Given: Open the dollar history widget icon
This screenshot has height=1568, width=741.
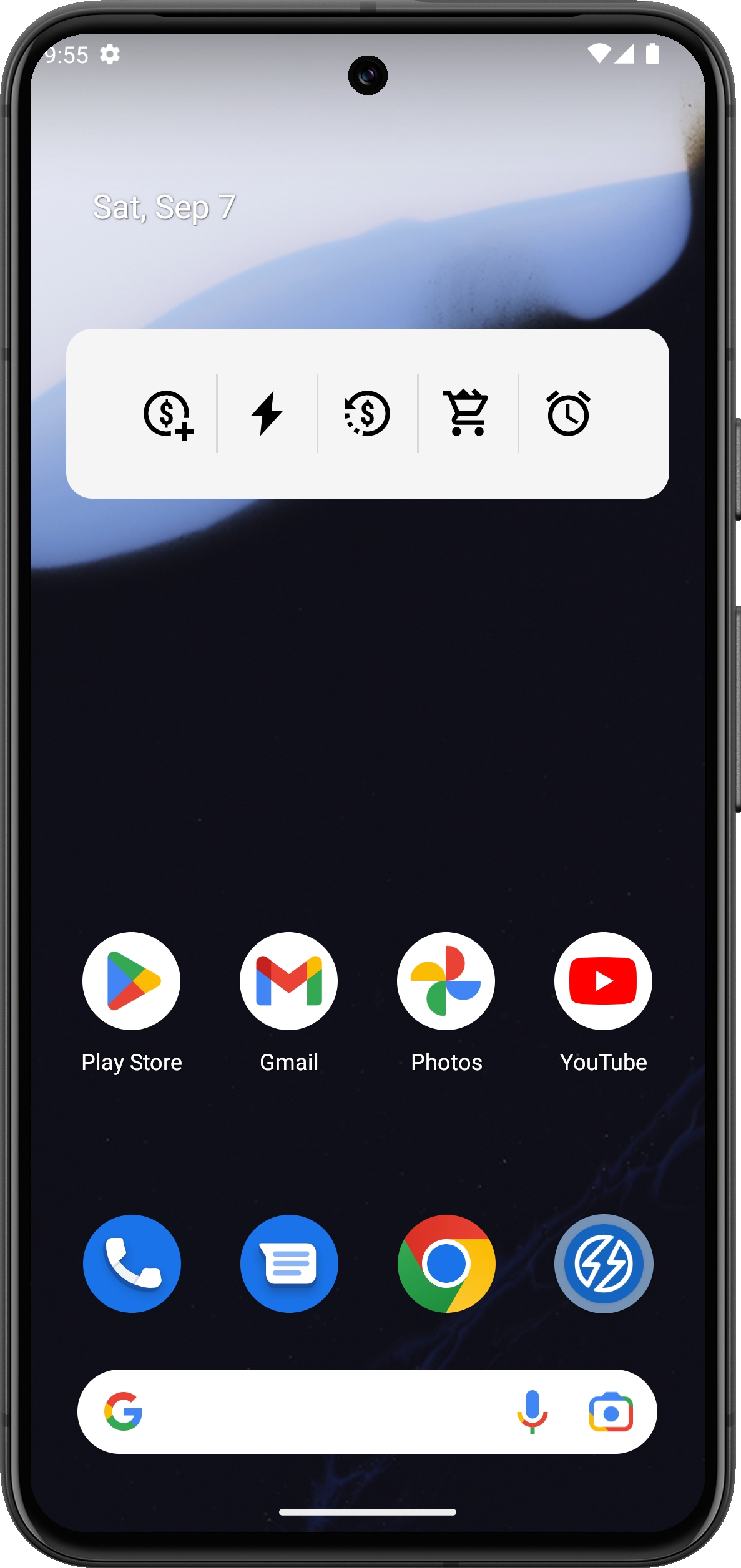Looking at the screenshot, I should [x=368, y=414].
